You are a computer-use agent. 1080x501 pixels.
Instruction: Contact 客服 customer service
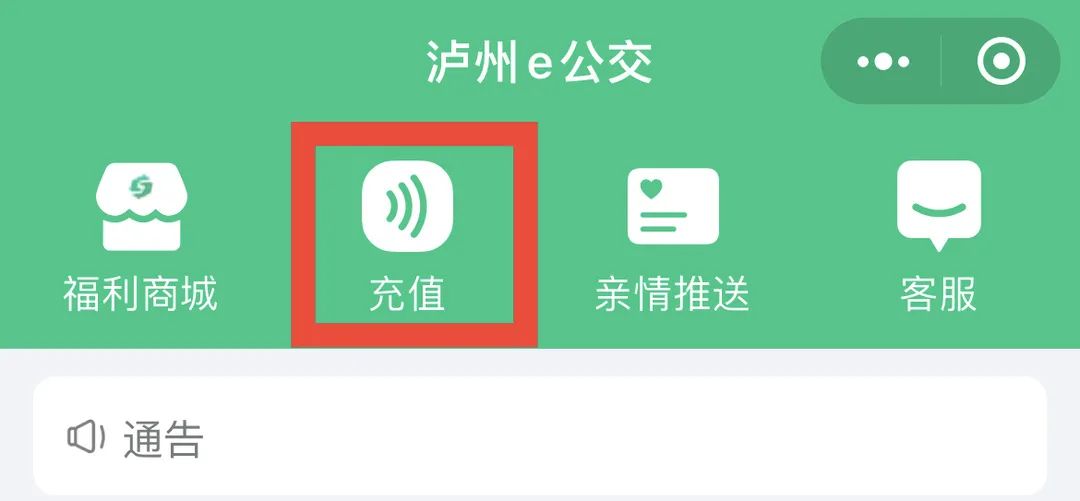938,235
